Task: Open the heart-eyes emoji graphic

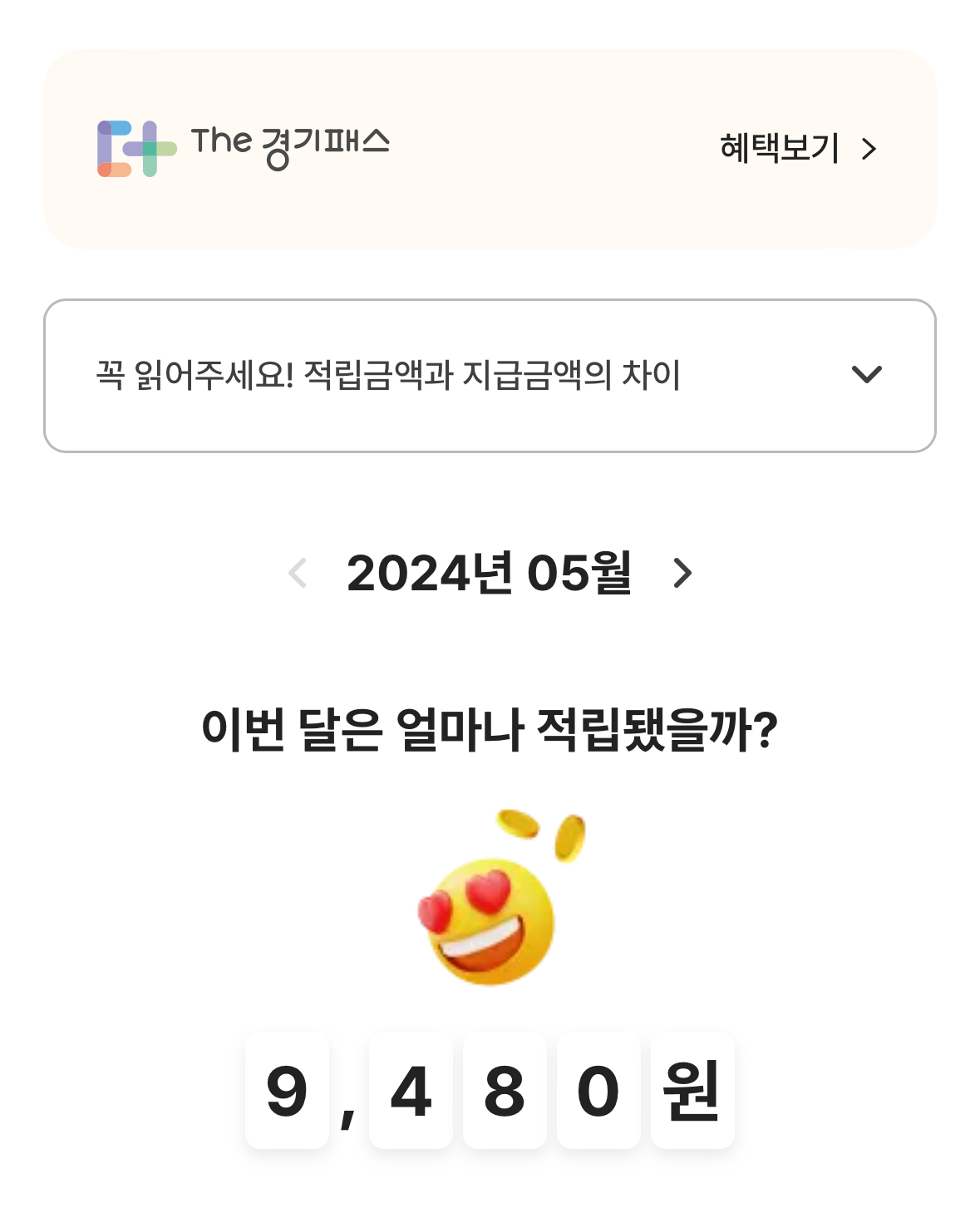Action: 486,923
